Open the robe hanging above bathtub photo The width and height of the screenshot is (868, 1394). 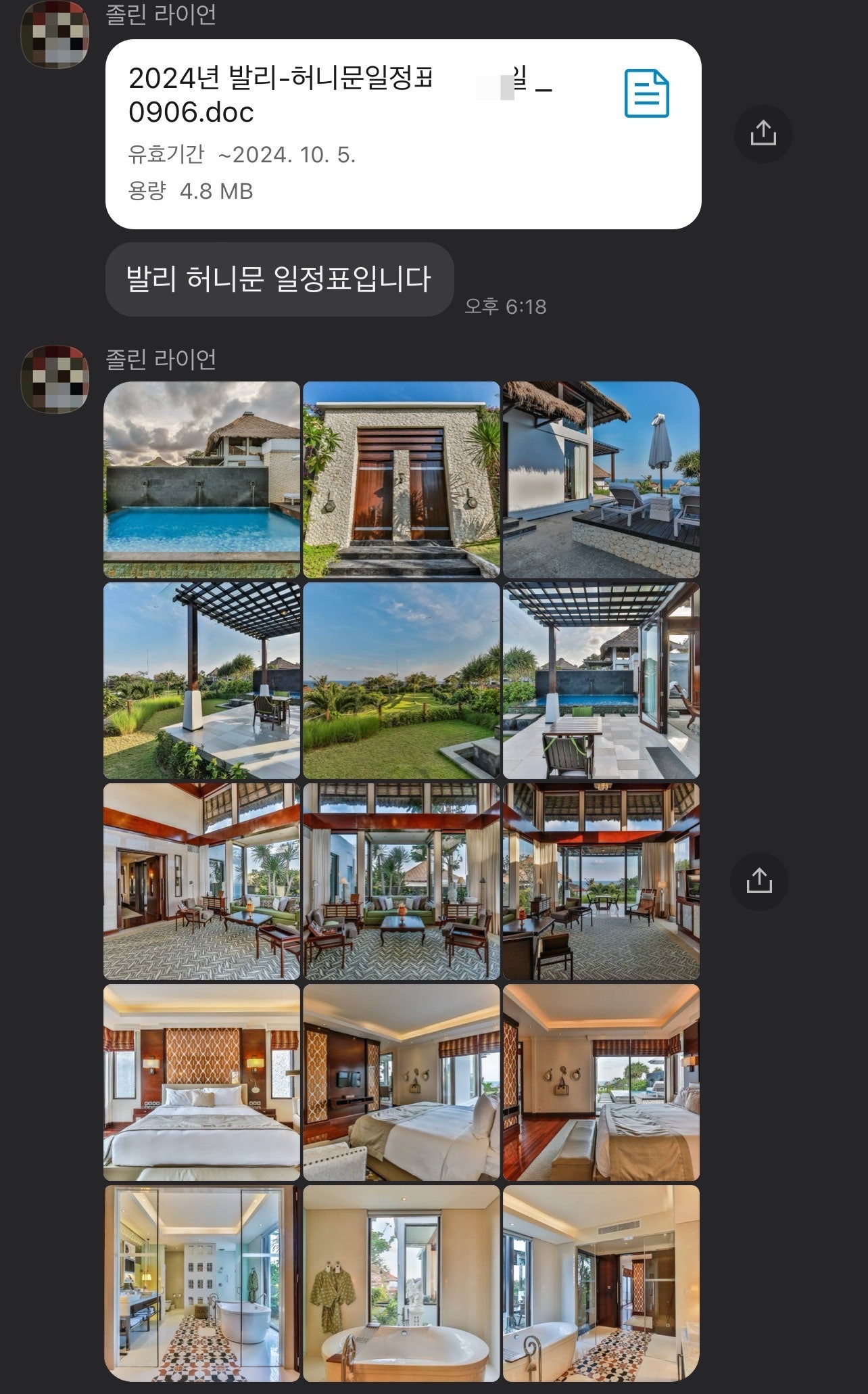[x=401, y=1282]
